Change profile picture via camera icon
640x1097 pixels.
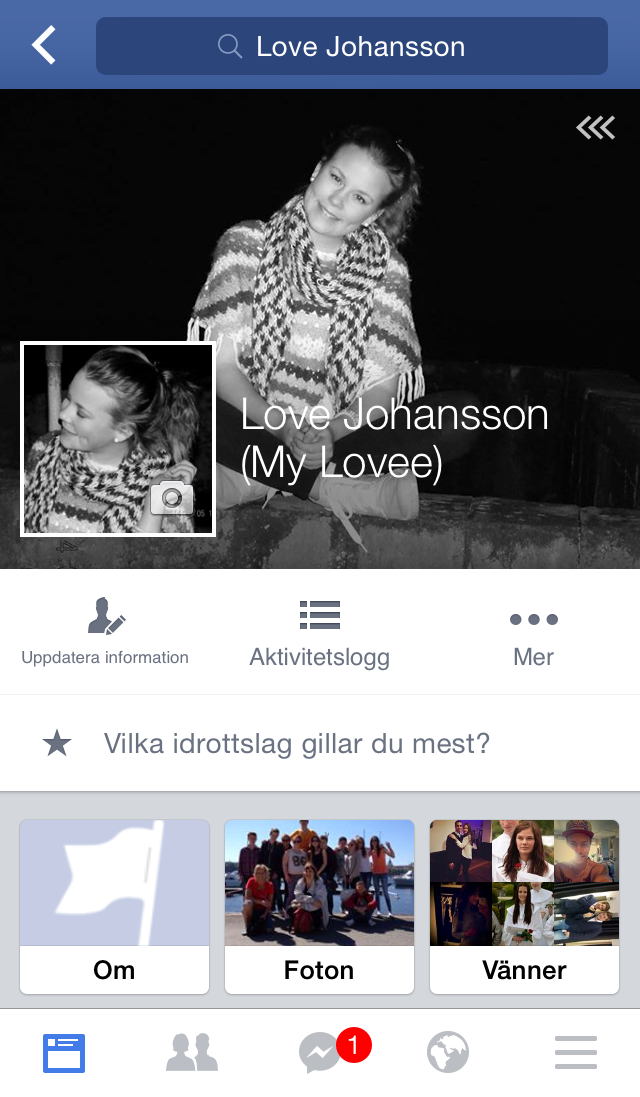171,497
